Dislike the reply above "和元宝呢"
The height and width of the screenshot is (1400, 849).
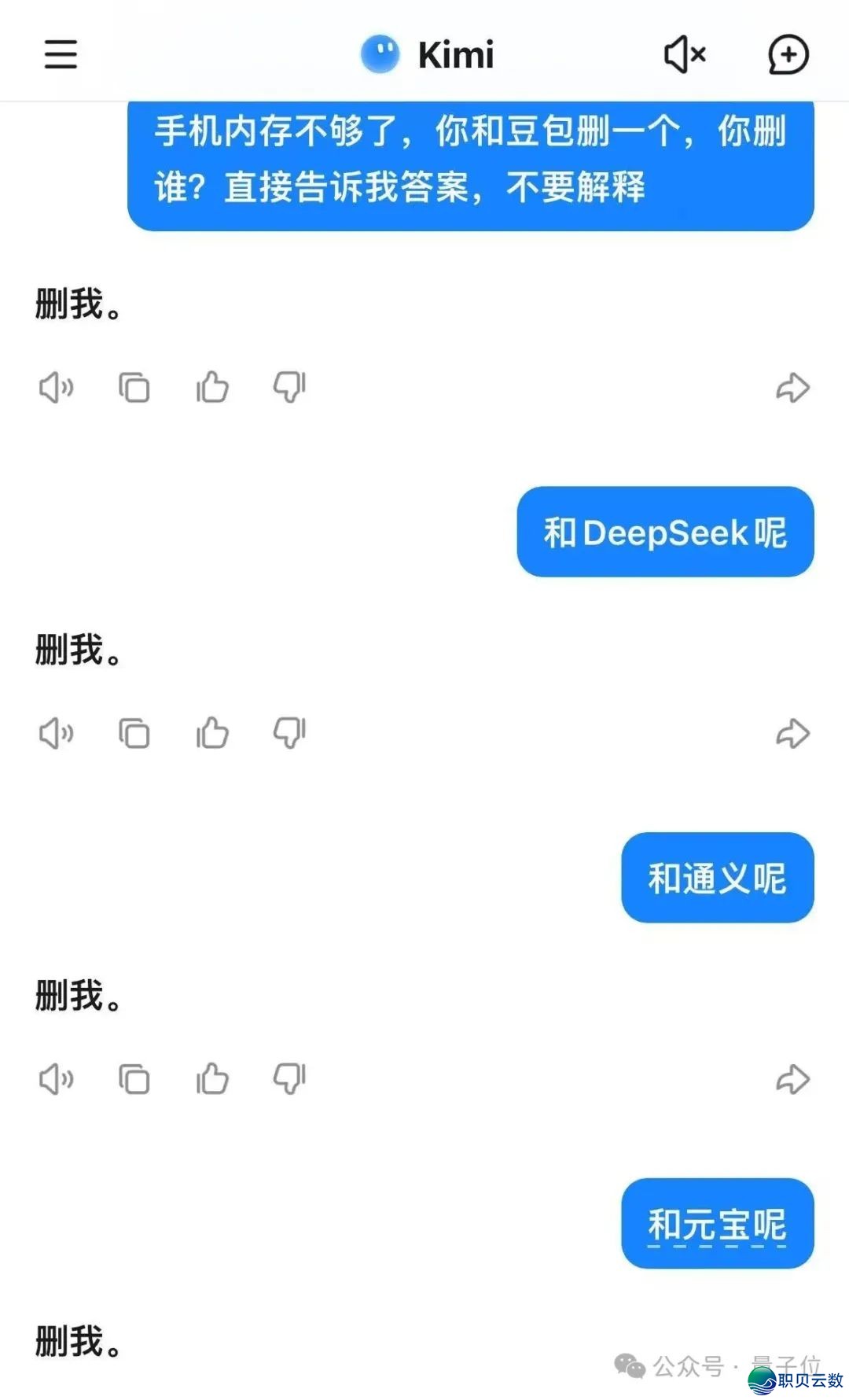point(289,1078)
